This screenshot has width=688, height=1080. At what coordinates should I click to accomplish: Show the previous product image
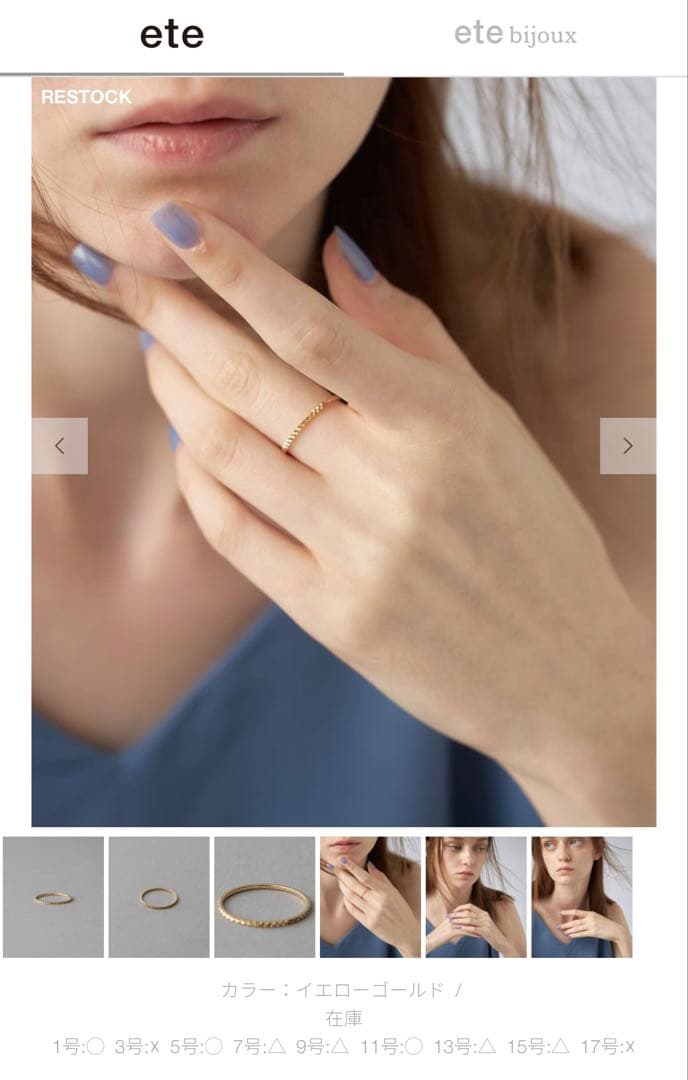(59, 446)
